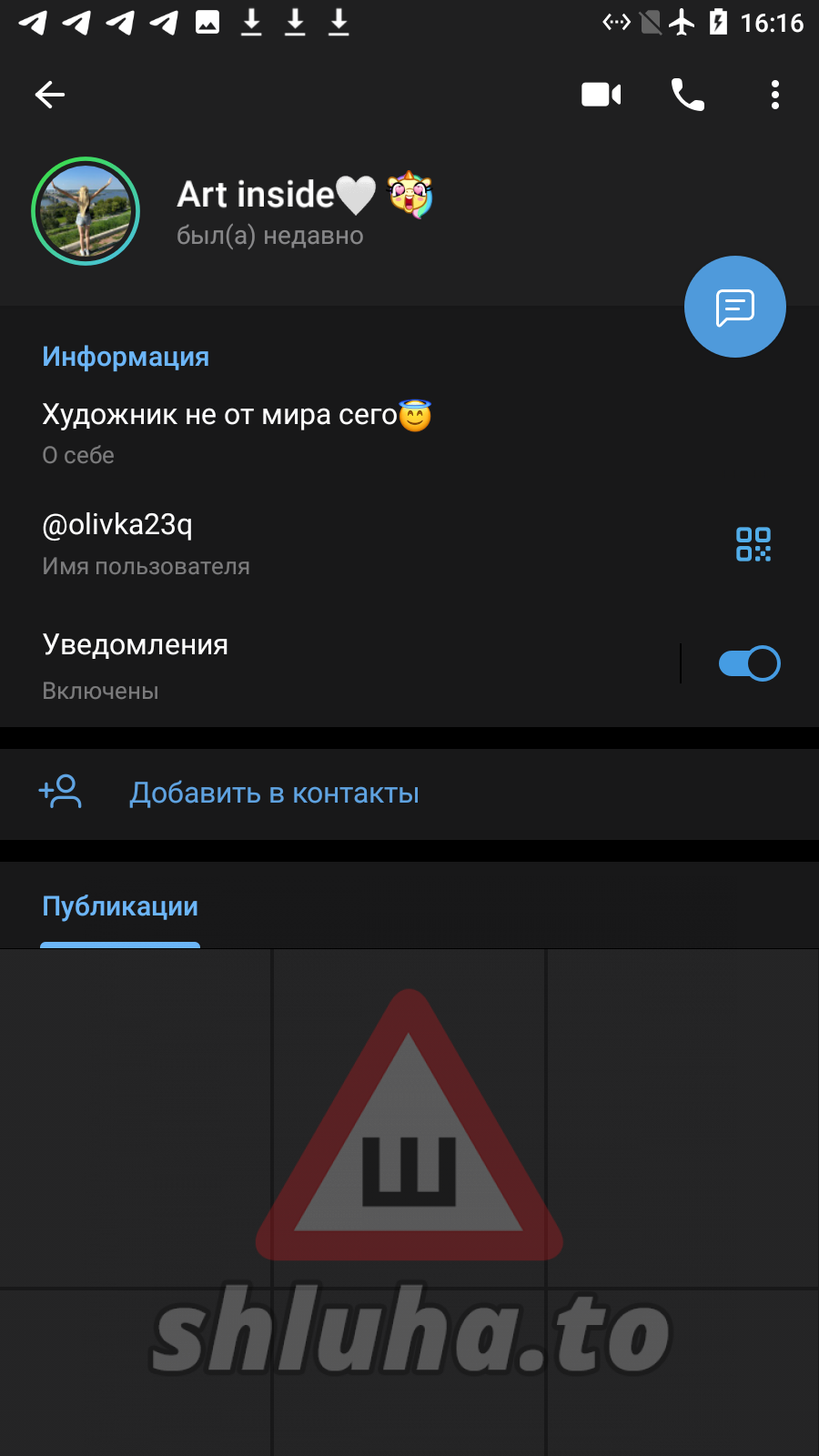Open the message chat floating button
Image resolution: width=819 pixels, height=1456 pixels.
click(x=735, y=308)
